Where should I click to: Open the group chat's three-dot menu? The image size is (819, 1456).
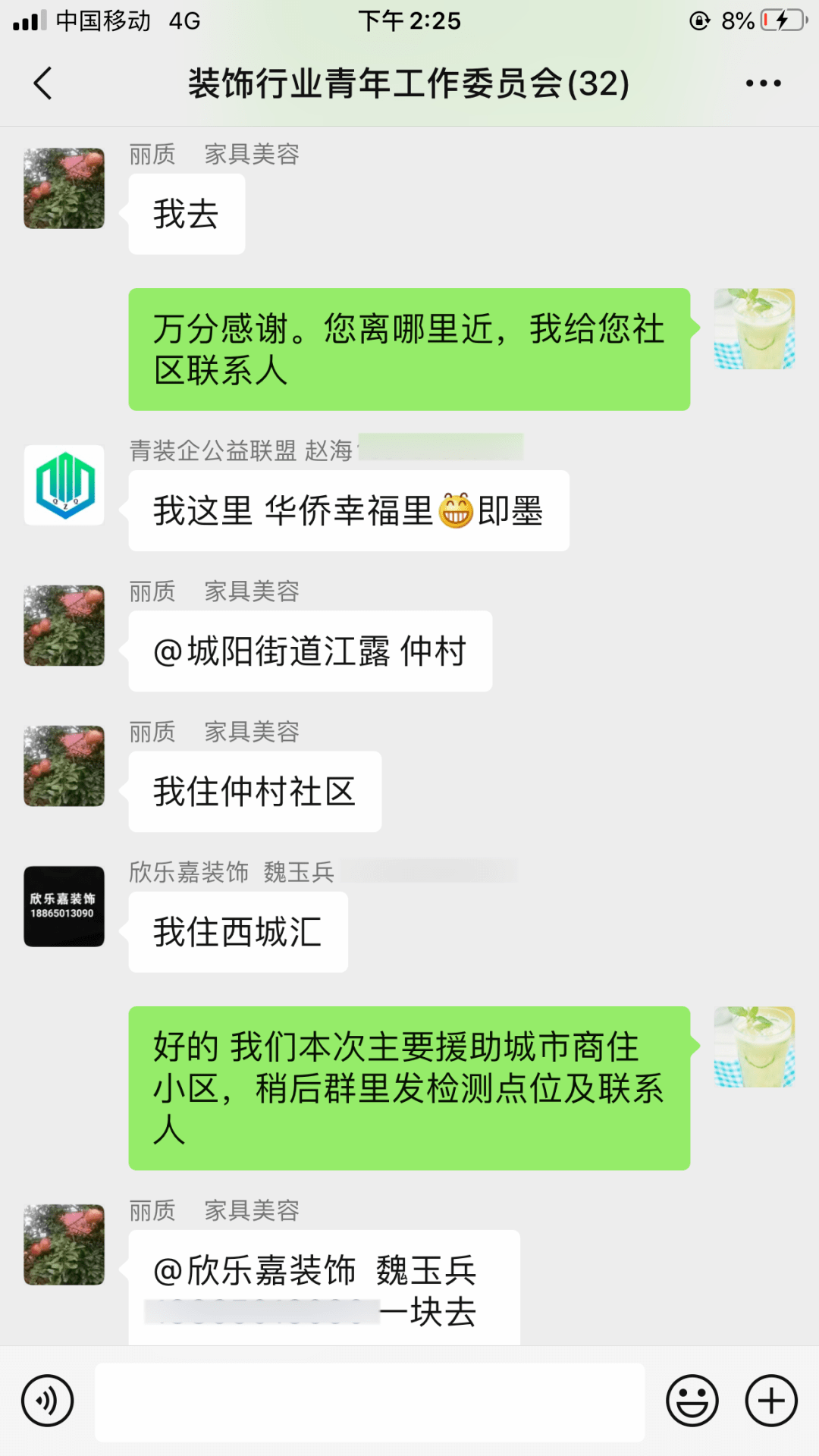[x=763, y=83]
